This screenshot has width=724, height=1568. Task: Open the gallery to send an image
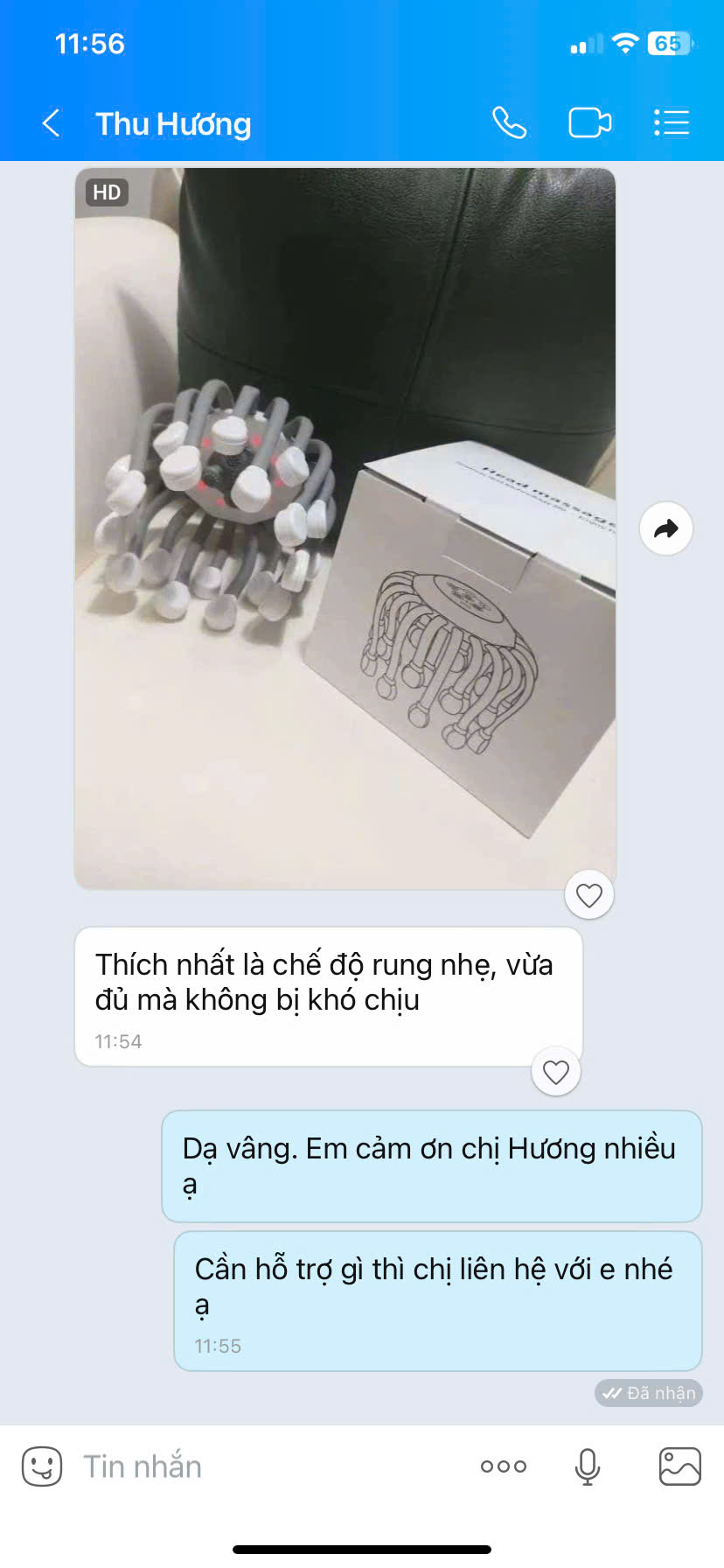pyautogui.click(x=680, y=1466)
